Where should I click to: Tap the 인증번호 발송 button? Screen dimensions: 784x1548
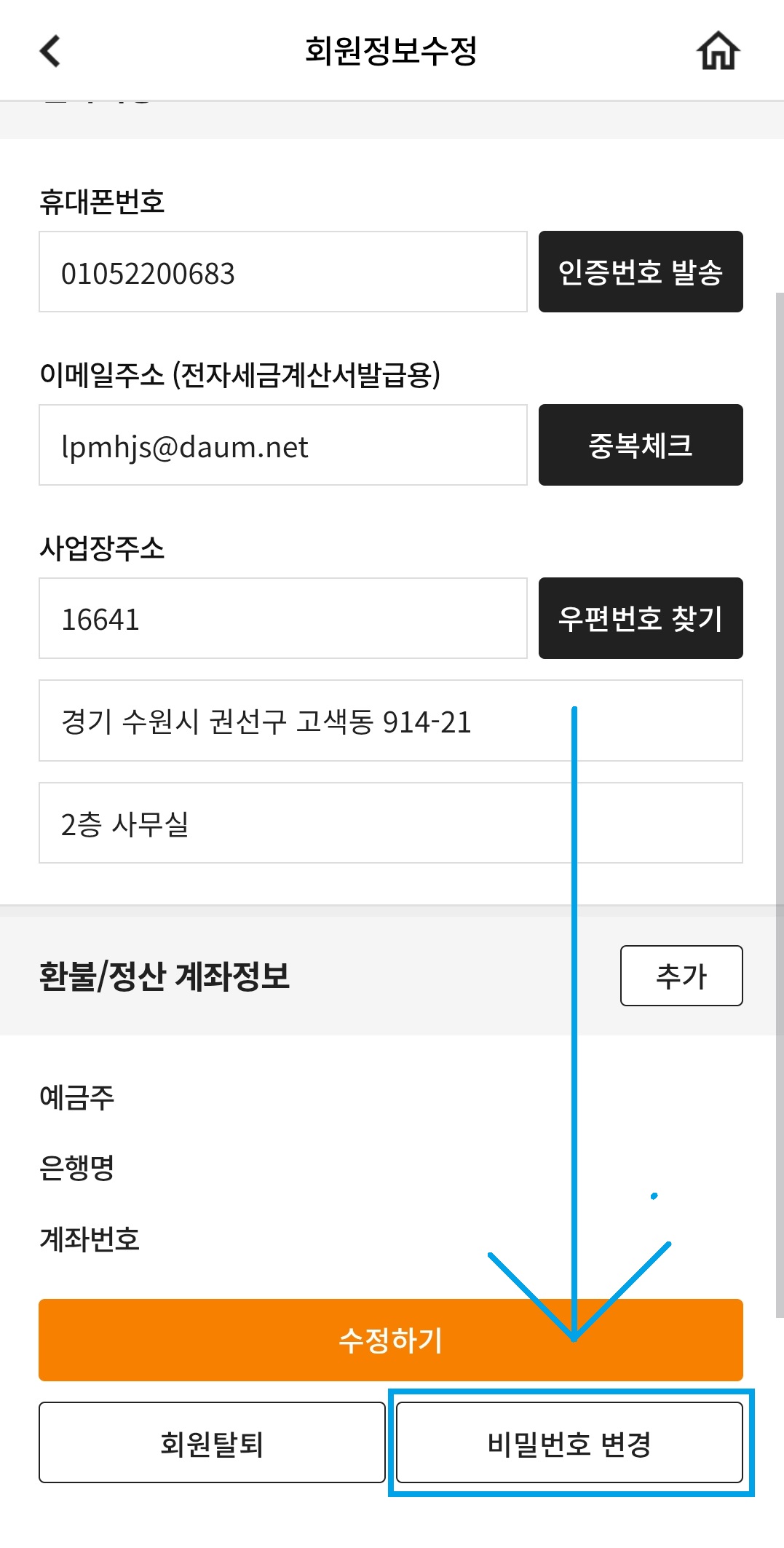click(641, 272)
